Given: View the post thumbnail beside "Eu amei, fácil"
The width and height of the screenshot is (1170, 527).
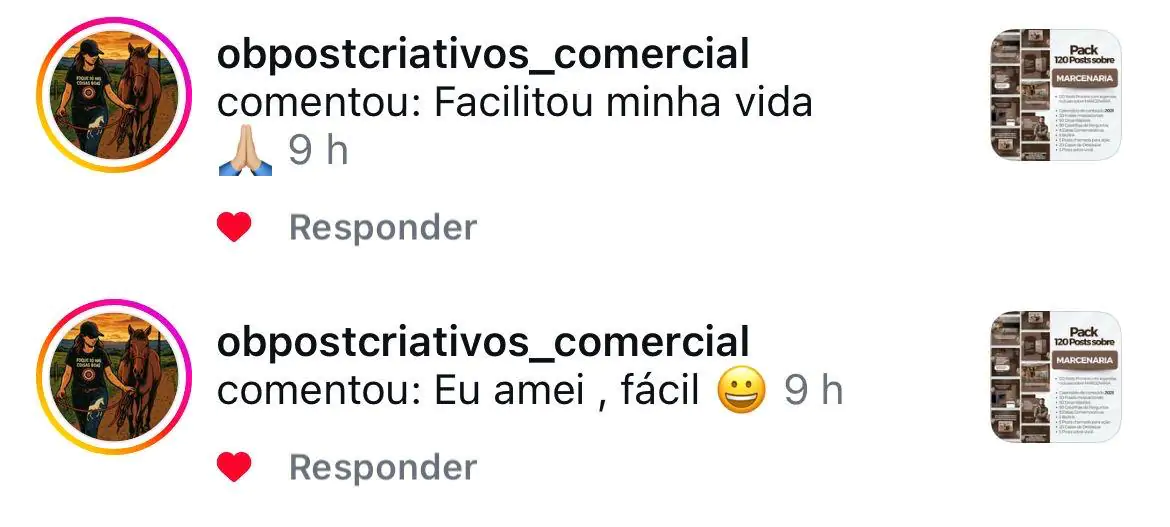Looking at the screenshot, I should tap(1056, 377).
